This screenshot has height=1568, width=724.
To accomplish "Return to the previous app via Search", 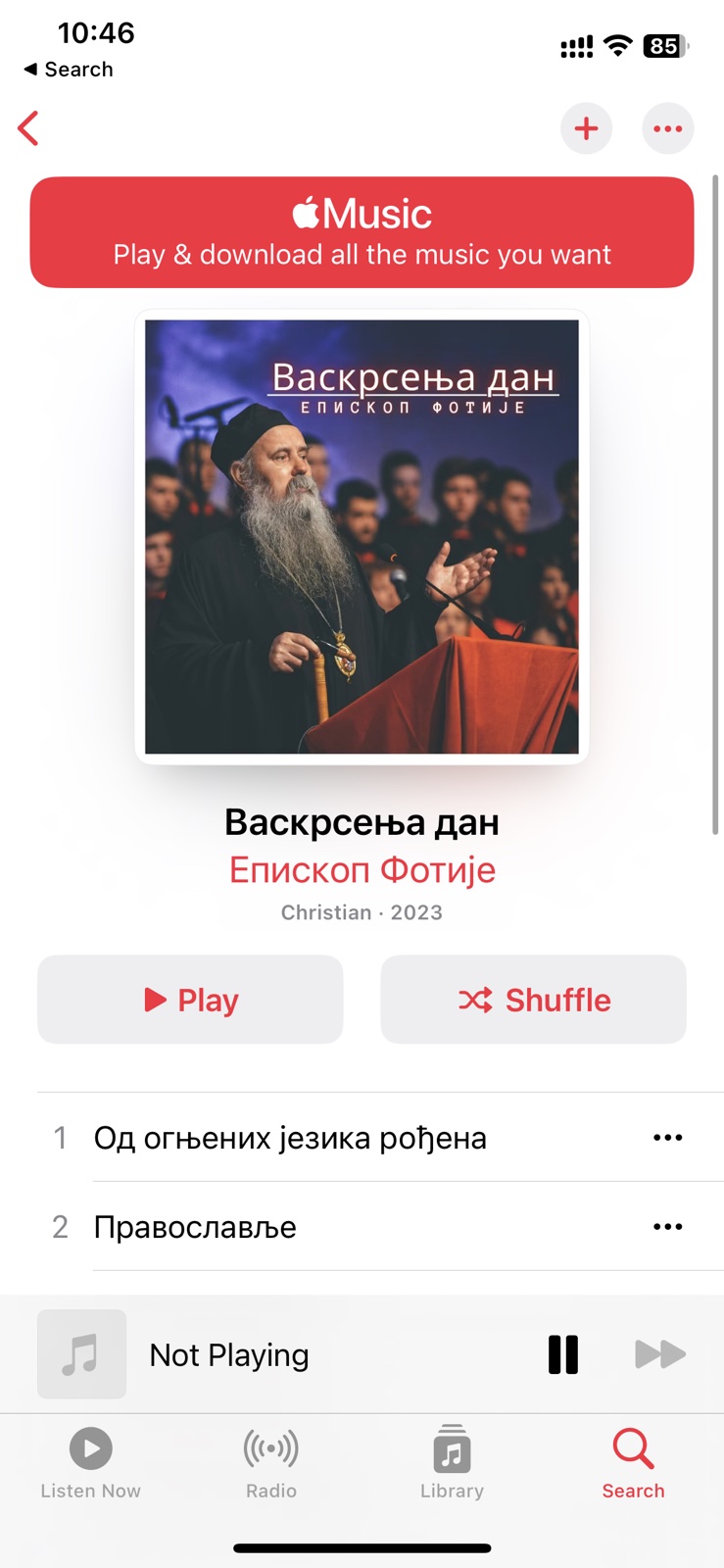I will point(69,70).
